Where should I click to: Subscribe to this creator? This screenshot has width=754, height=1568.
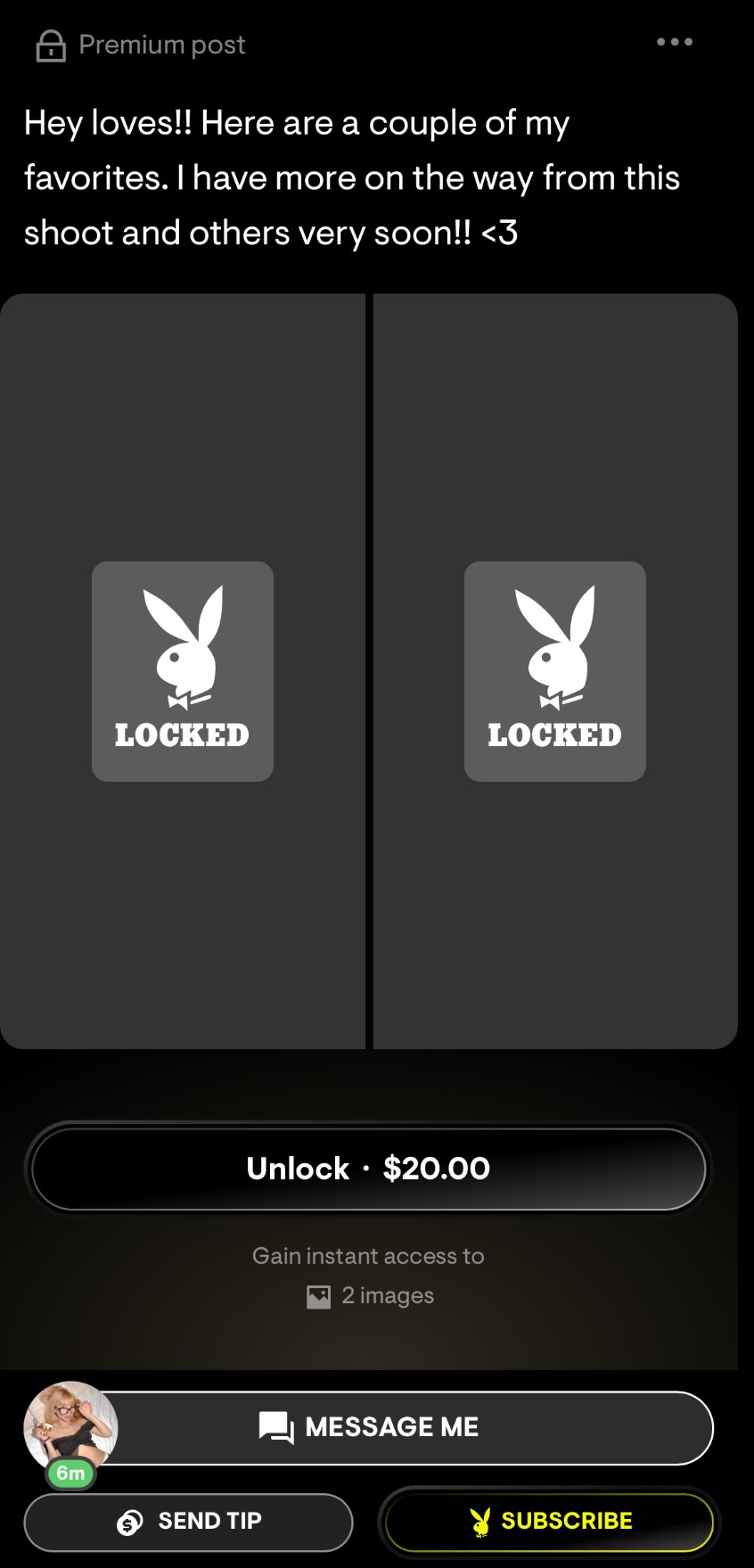click(549, 1521)
